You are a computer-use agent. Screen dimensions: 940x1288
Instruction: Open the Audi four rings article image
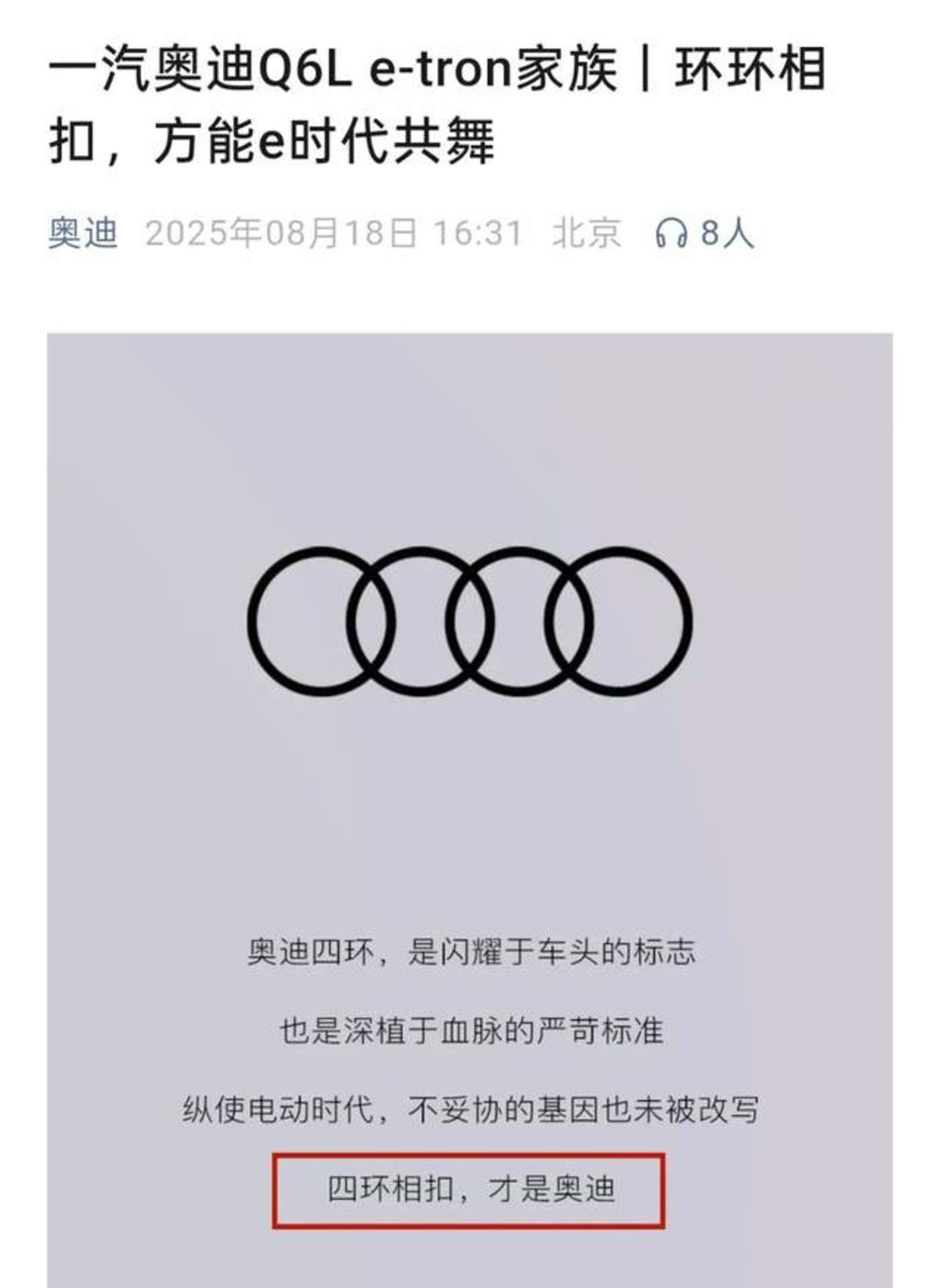click(x=470, y=621)
